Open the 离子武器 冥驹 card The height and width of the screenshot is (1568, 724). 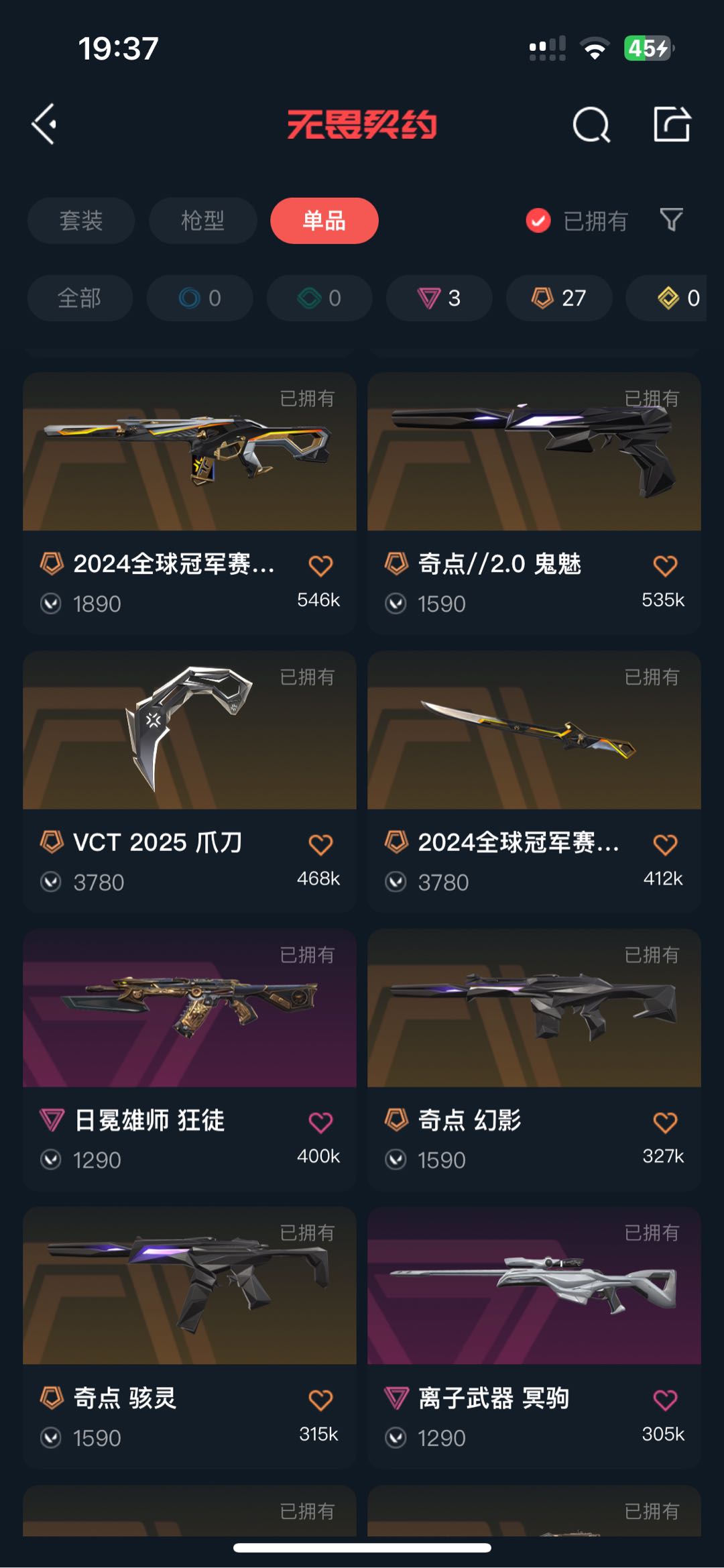pos(534,1337)
